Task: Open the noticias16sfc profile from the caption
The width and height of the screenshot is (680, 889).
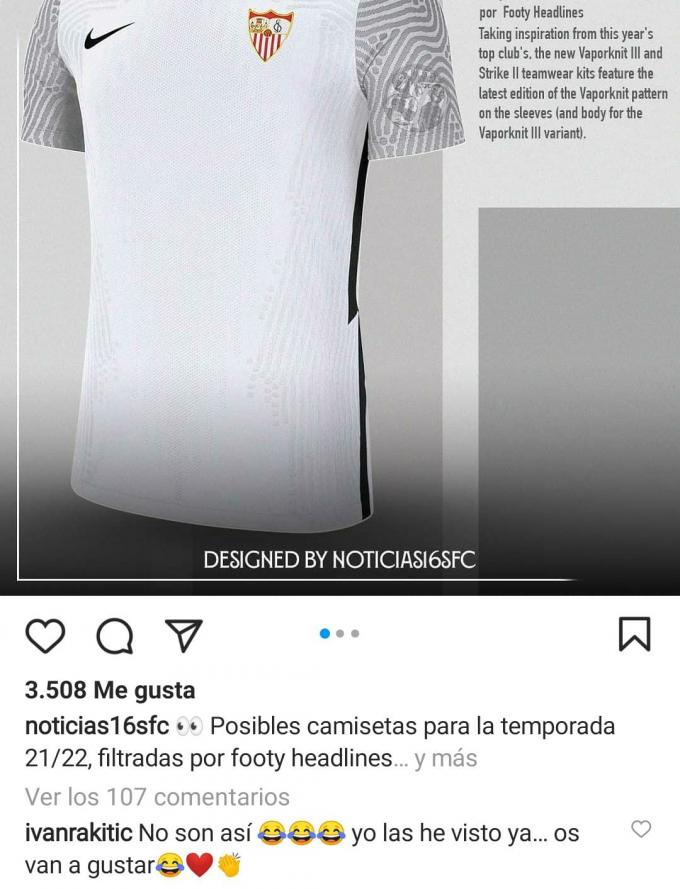Action: [x=96, y=726]
